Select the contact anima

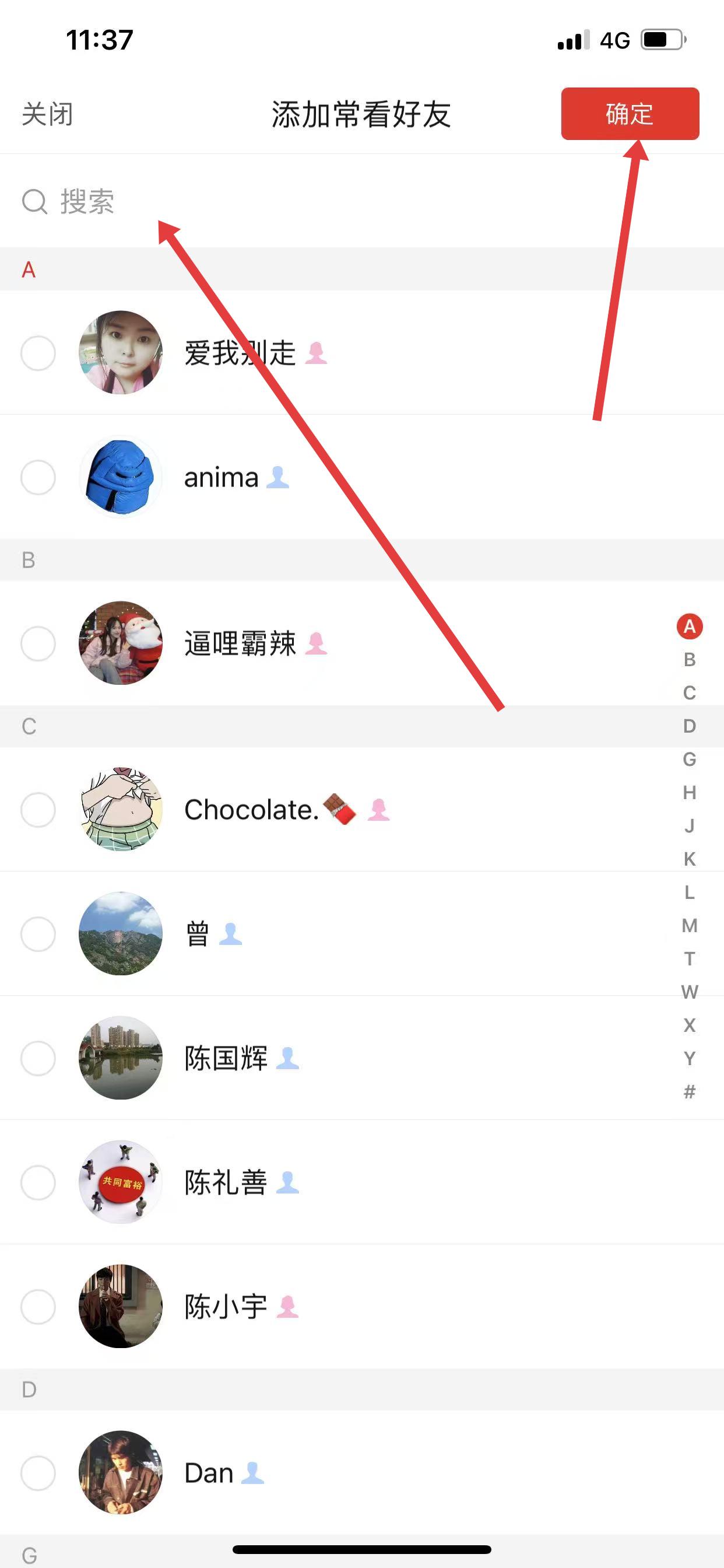point(38,477)
